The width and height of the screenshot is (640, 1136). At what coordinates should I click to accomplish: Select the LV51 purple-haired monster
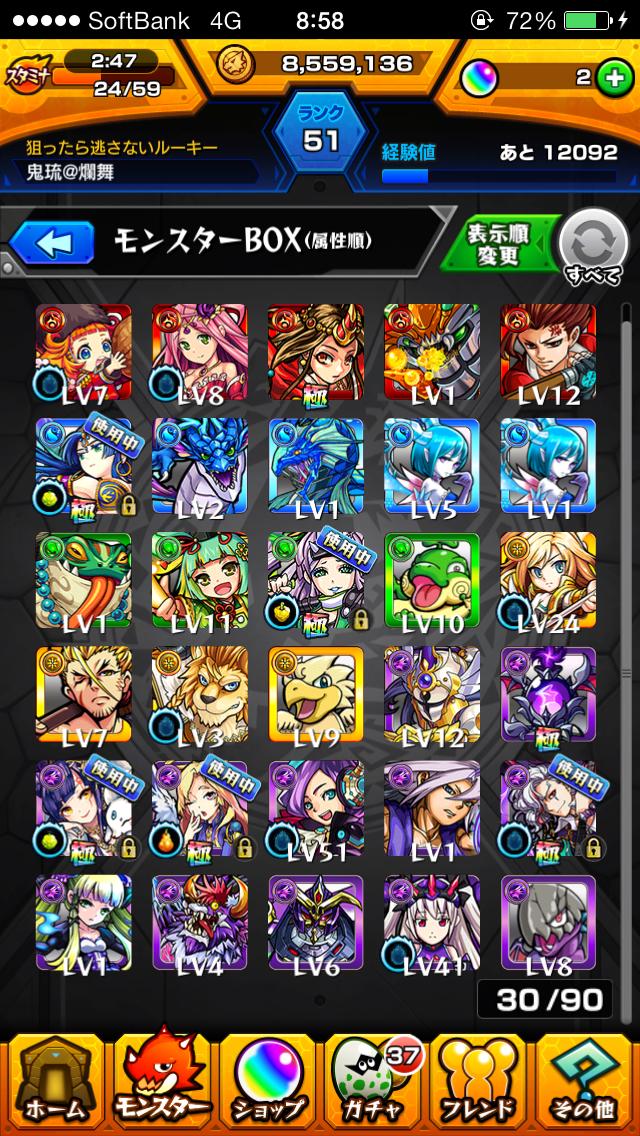click(x=316, y=808)
